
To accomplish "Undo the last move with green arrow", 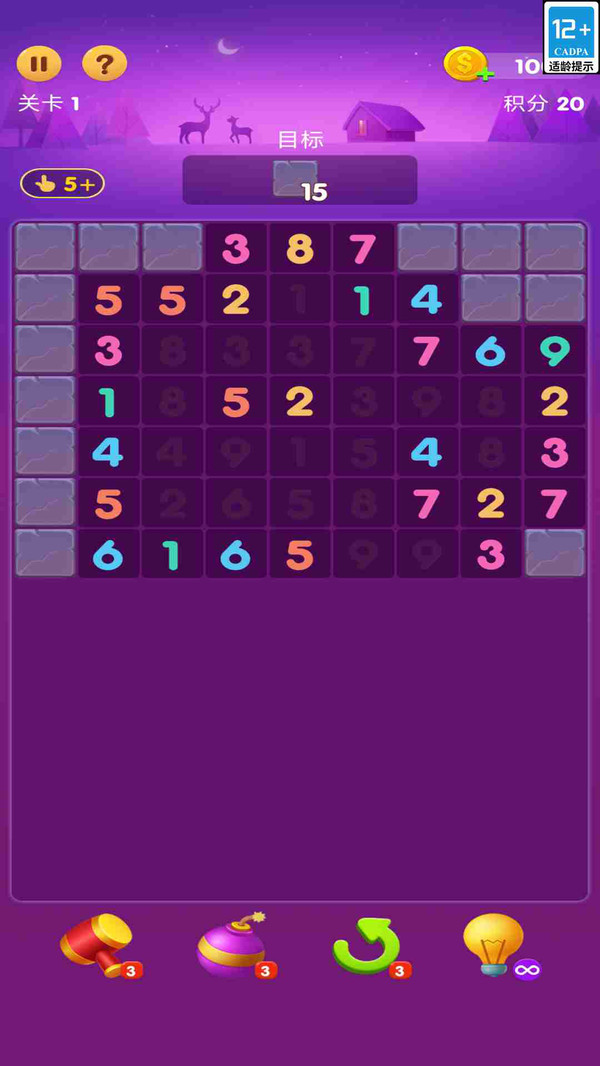I will [370, 947].
